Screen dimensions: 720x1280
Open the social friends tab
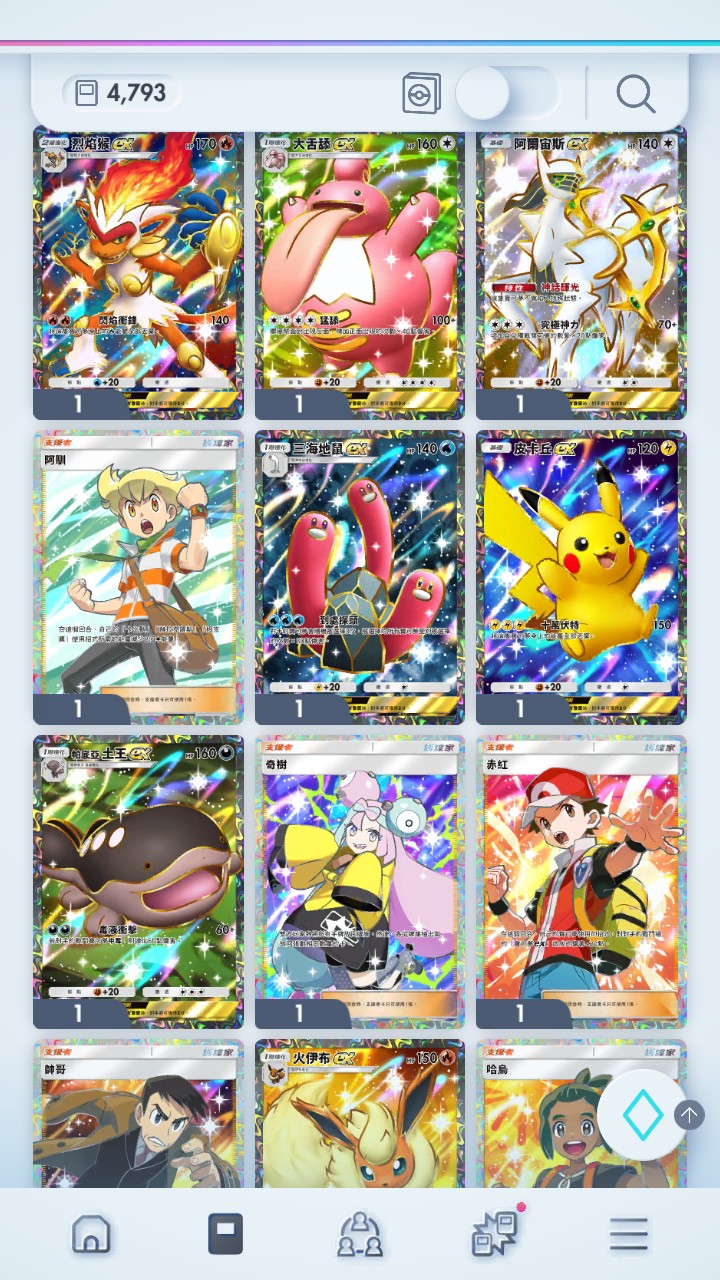(x=360, y=1234)
